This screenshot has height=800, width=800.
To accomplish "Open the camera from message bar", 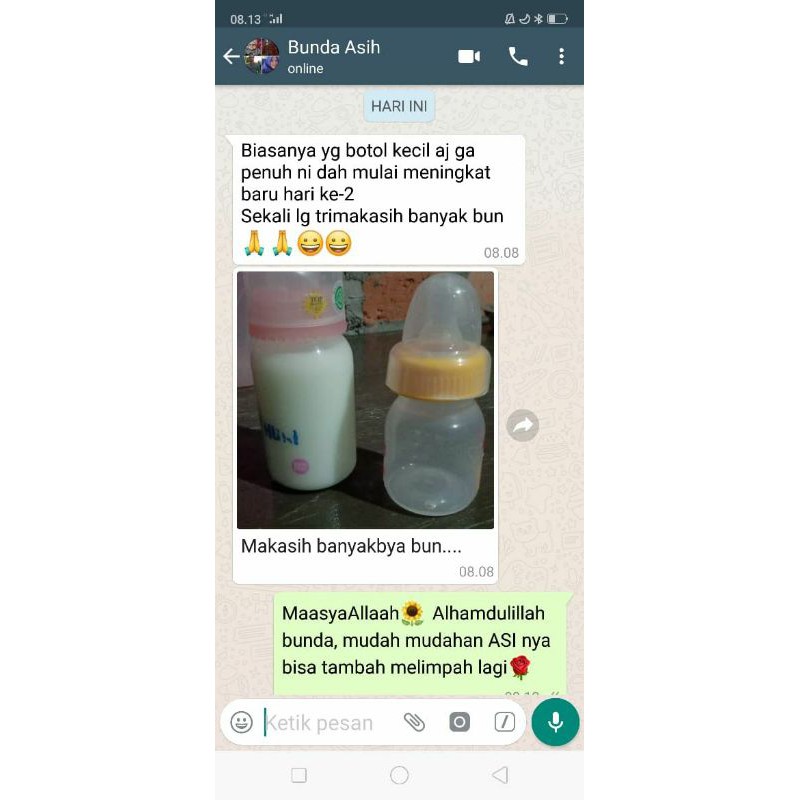I will (x=459, y=722).
